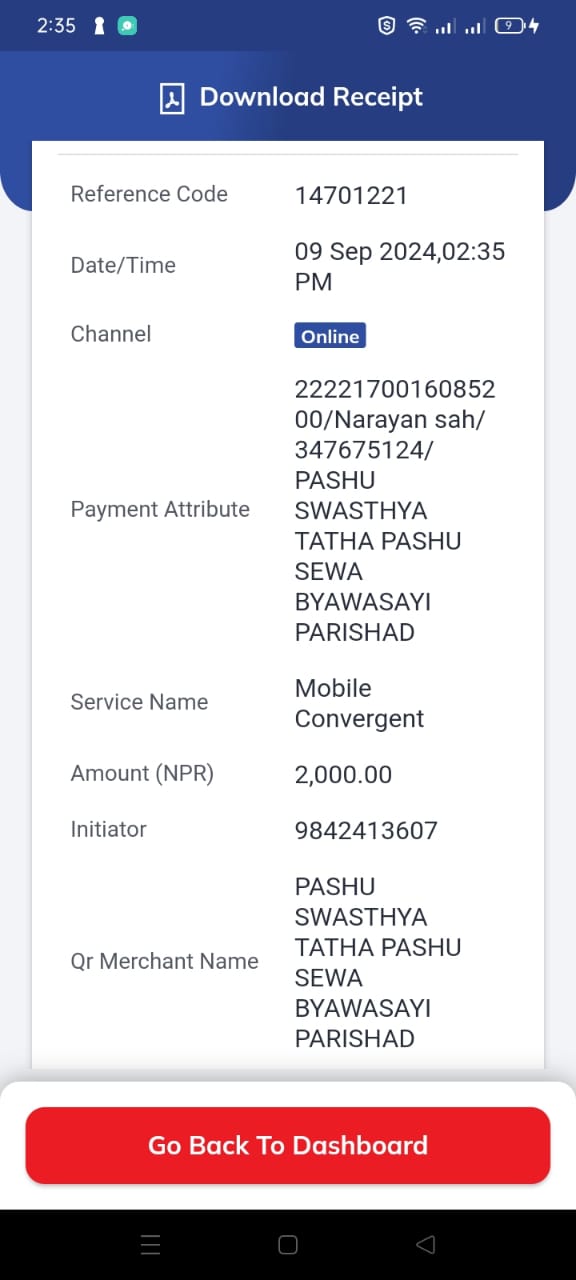The image size is (576, 1280).
Task: Go back to the dashboard
Action: pos(288,1145)
